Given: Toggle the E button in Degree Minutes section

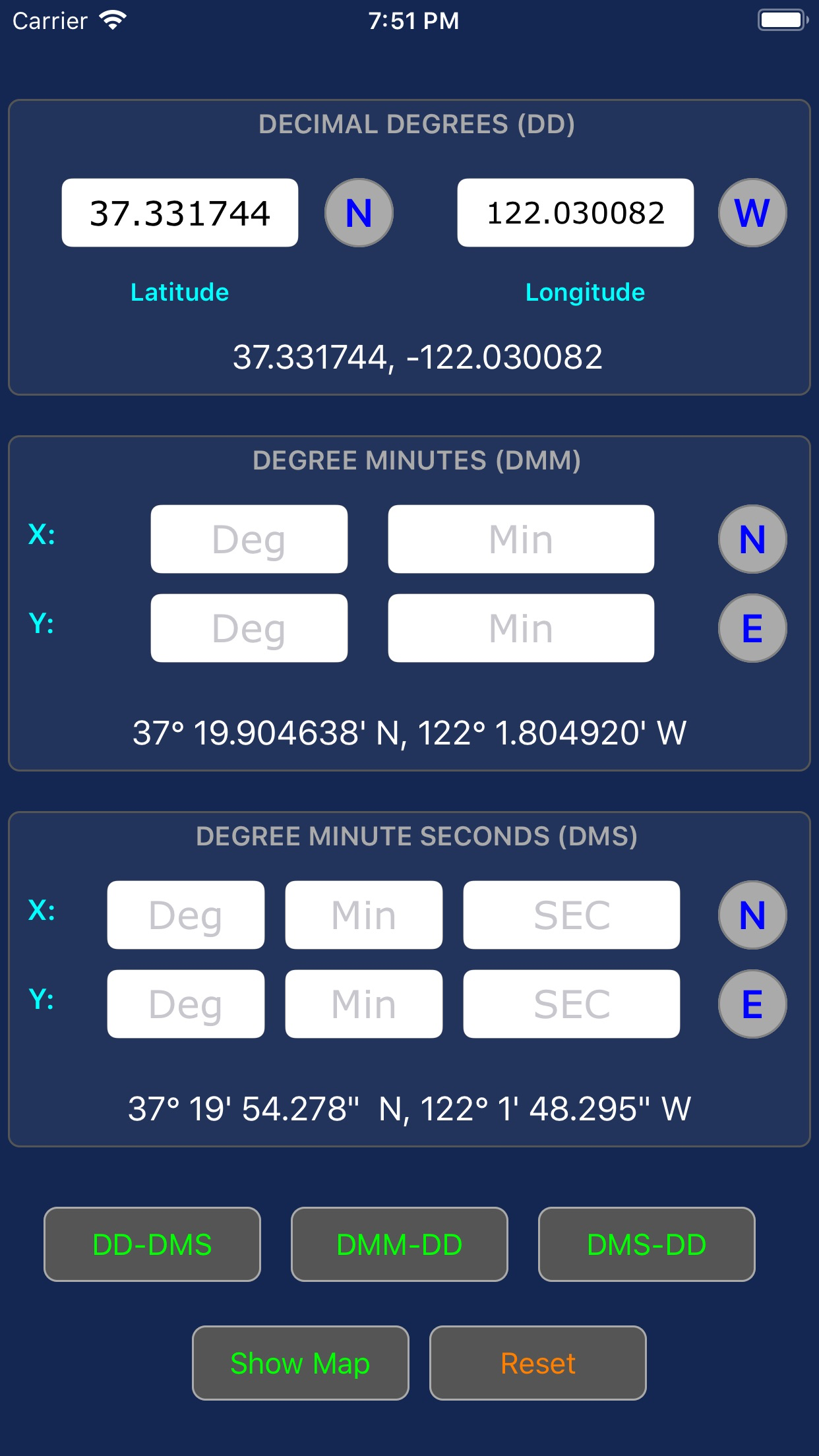Looking at the screenshot, I should point(751,628).
